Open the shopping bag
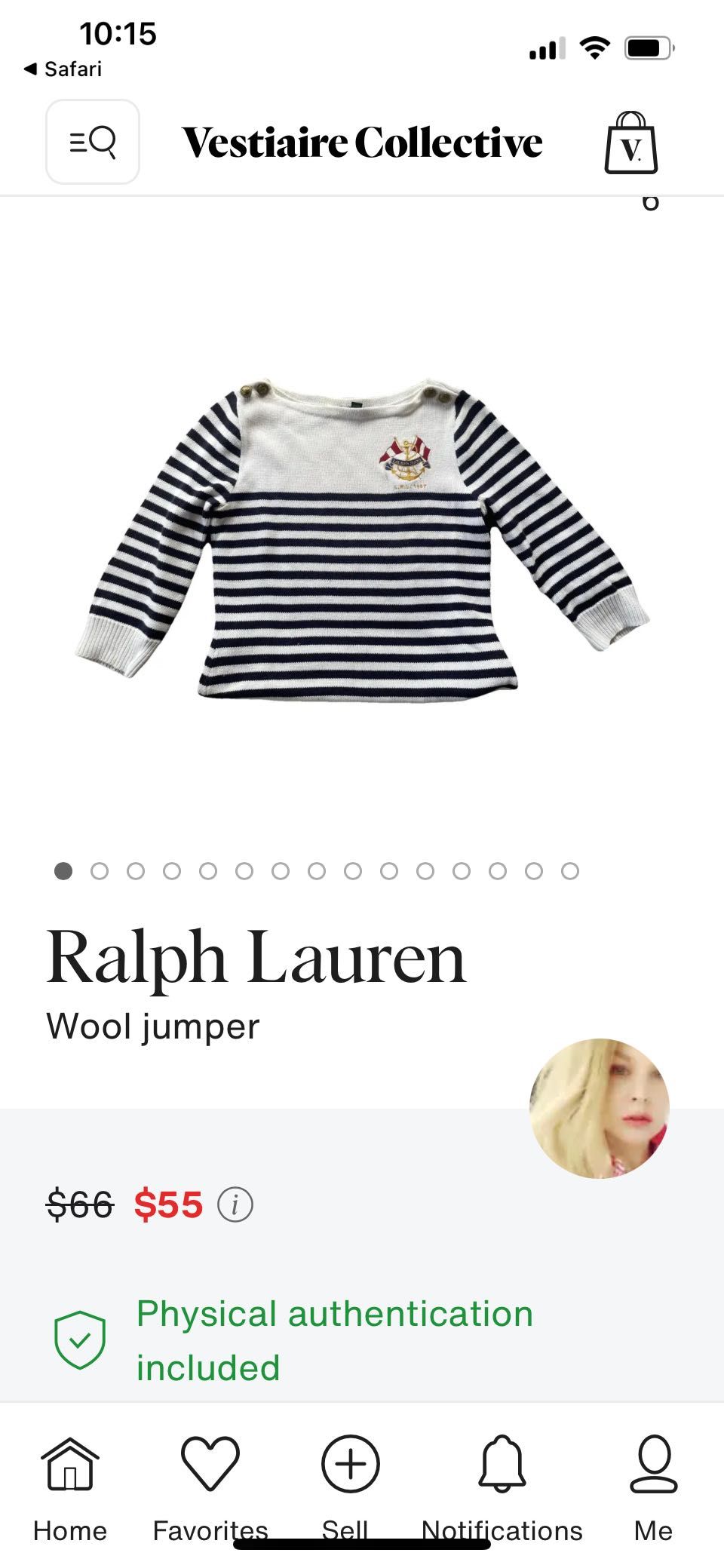This screenshot has width=724, height=1568. pos(631,143)
